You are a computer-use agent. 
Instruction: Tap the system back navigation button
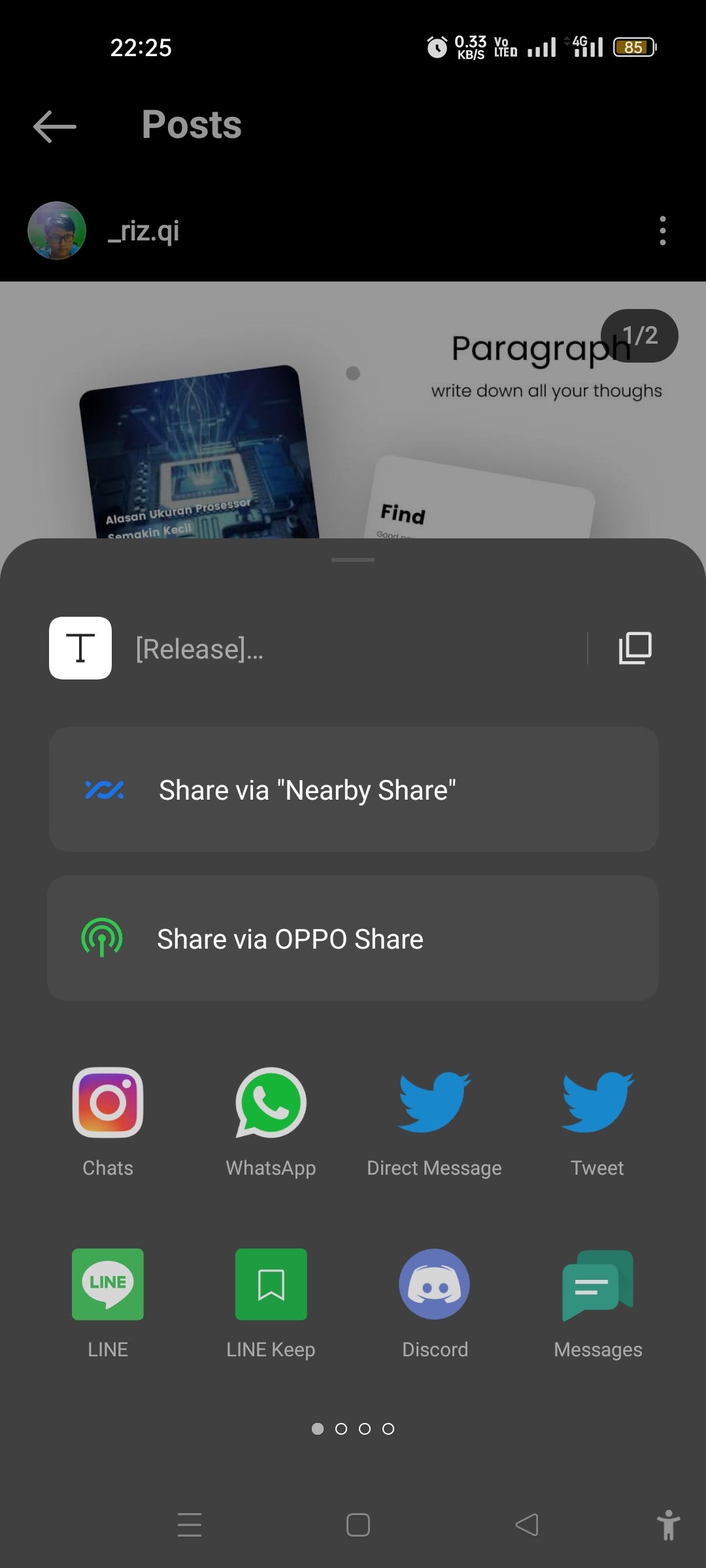(527, 1525)
